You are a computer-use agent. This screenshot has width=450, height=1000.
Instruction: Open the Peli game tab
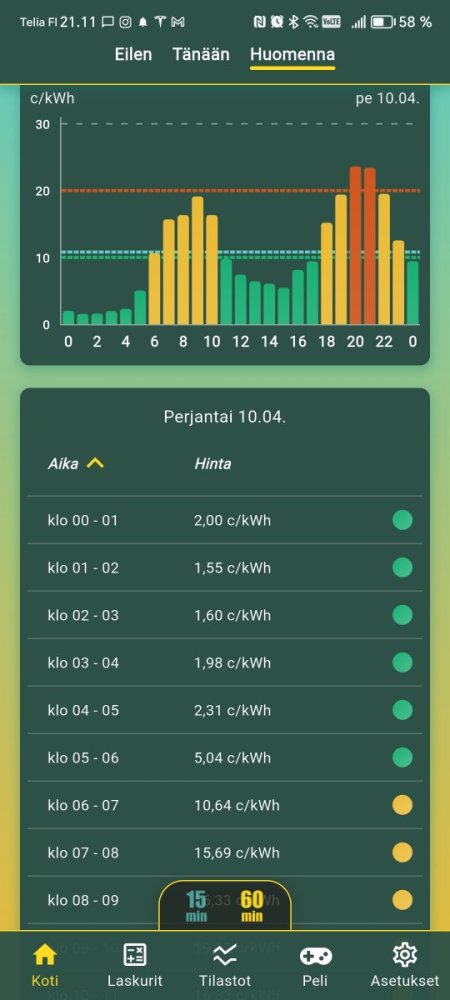click(316, 965)
